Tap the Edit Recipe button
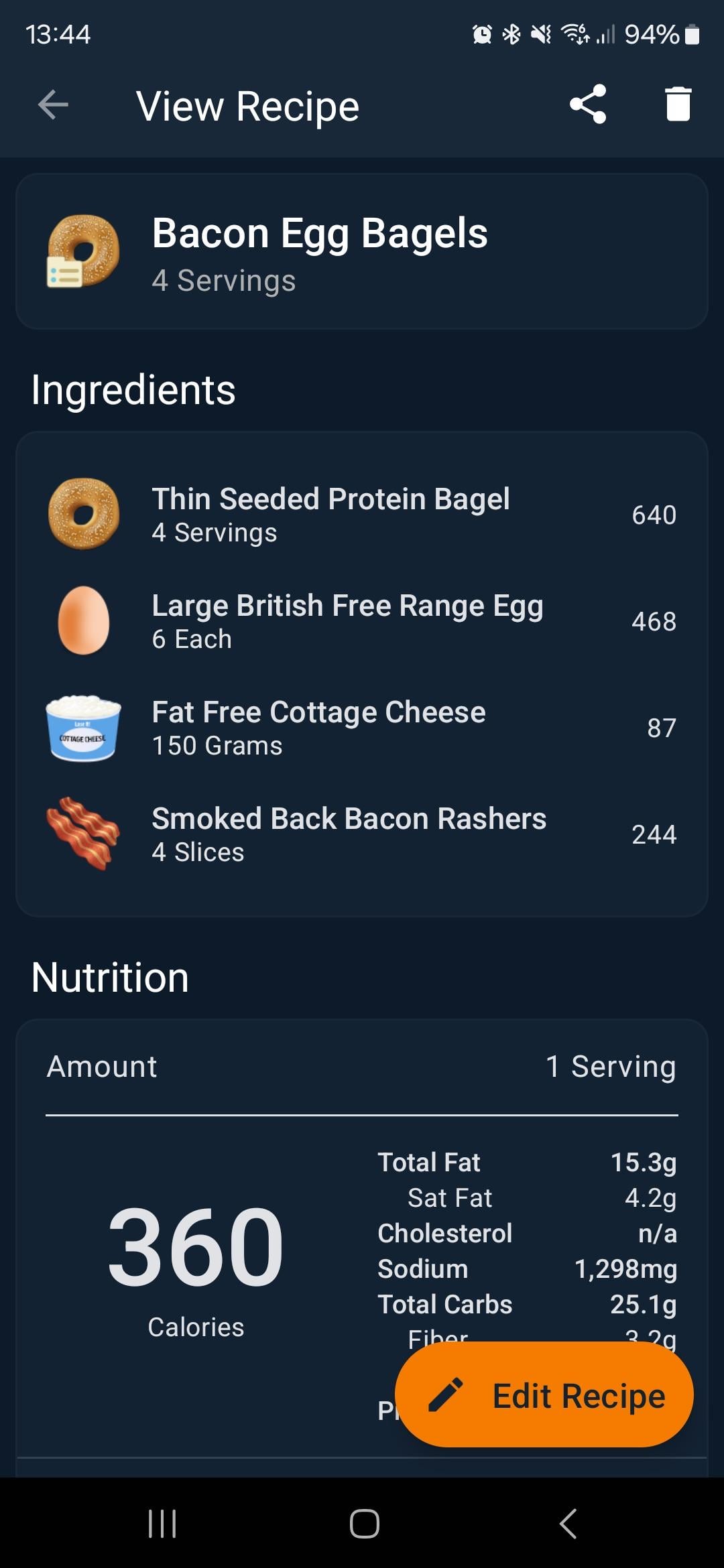724x1568 pixels. (544, 1395)
